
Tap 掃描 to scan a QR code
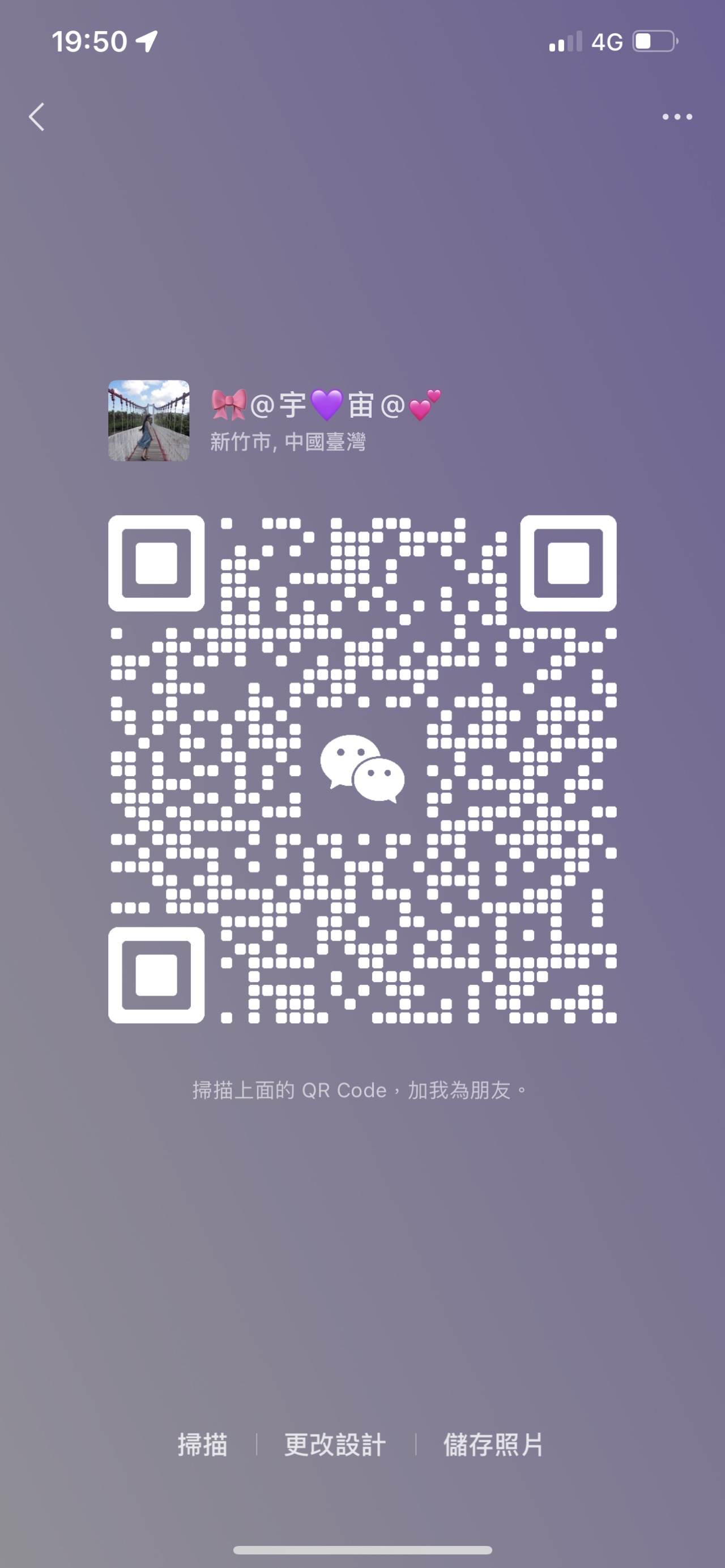pyautogui.click(x=202, y=1445)
